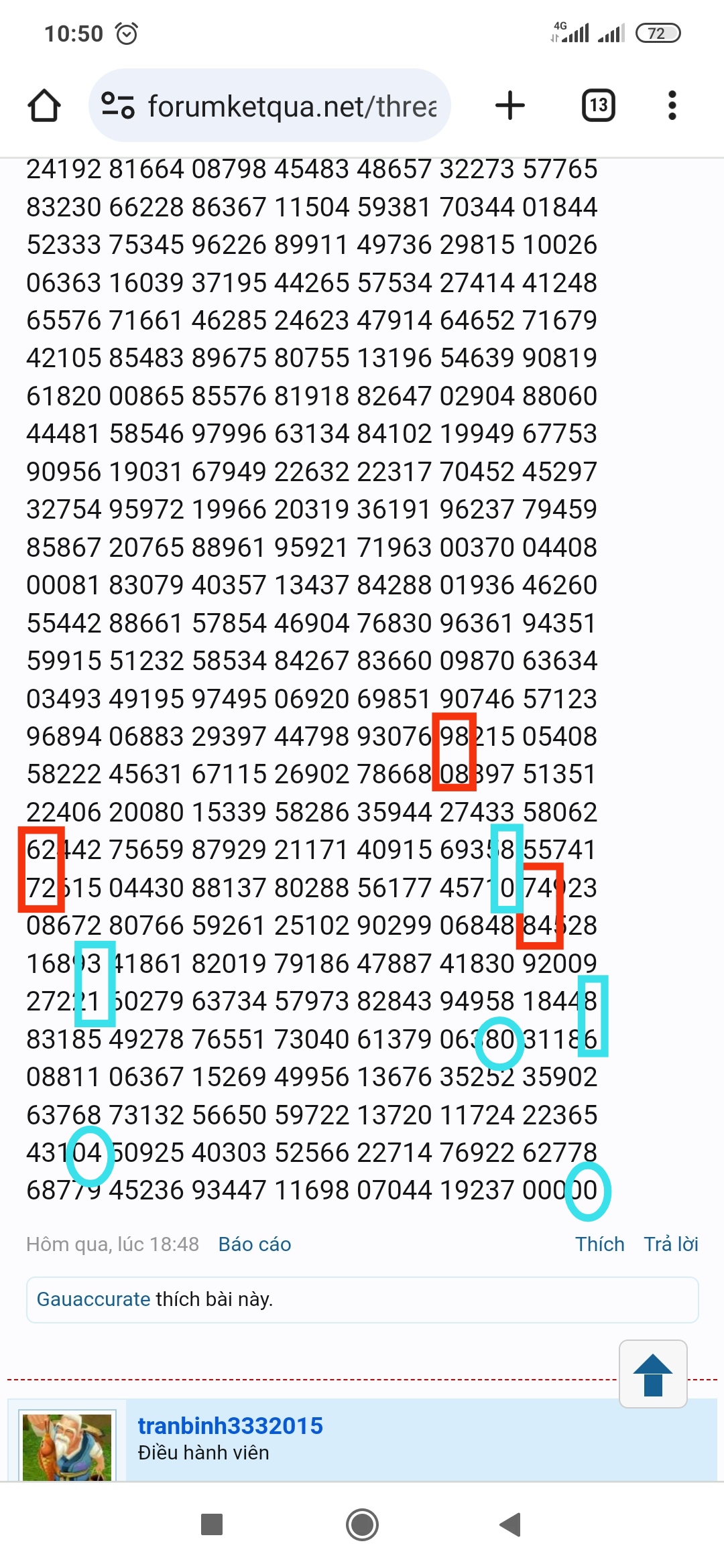Tap the Báo cáo link to report the post

tap(255, 1244)
